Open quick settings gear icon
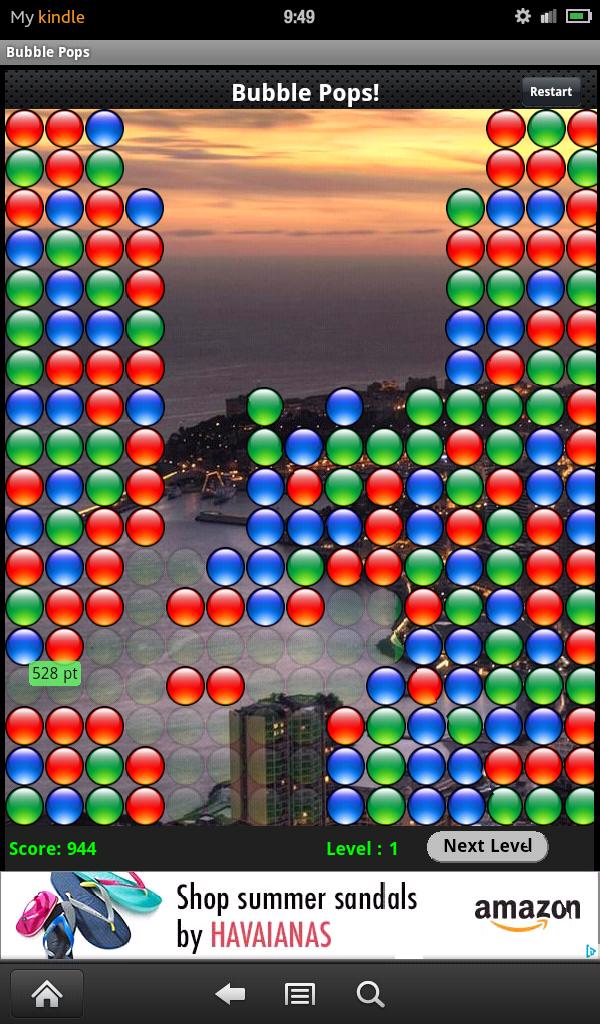 pyautogui.click(x=522, y=16)
